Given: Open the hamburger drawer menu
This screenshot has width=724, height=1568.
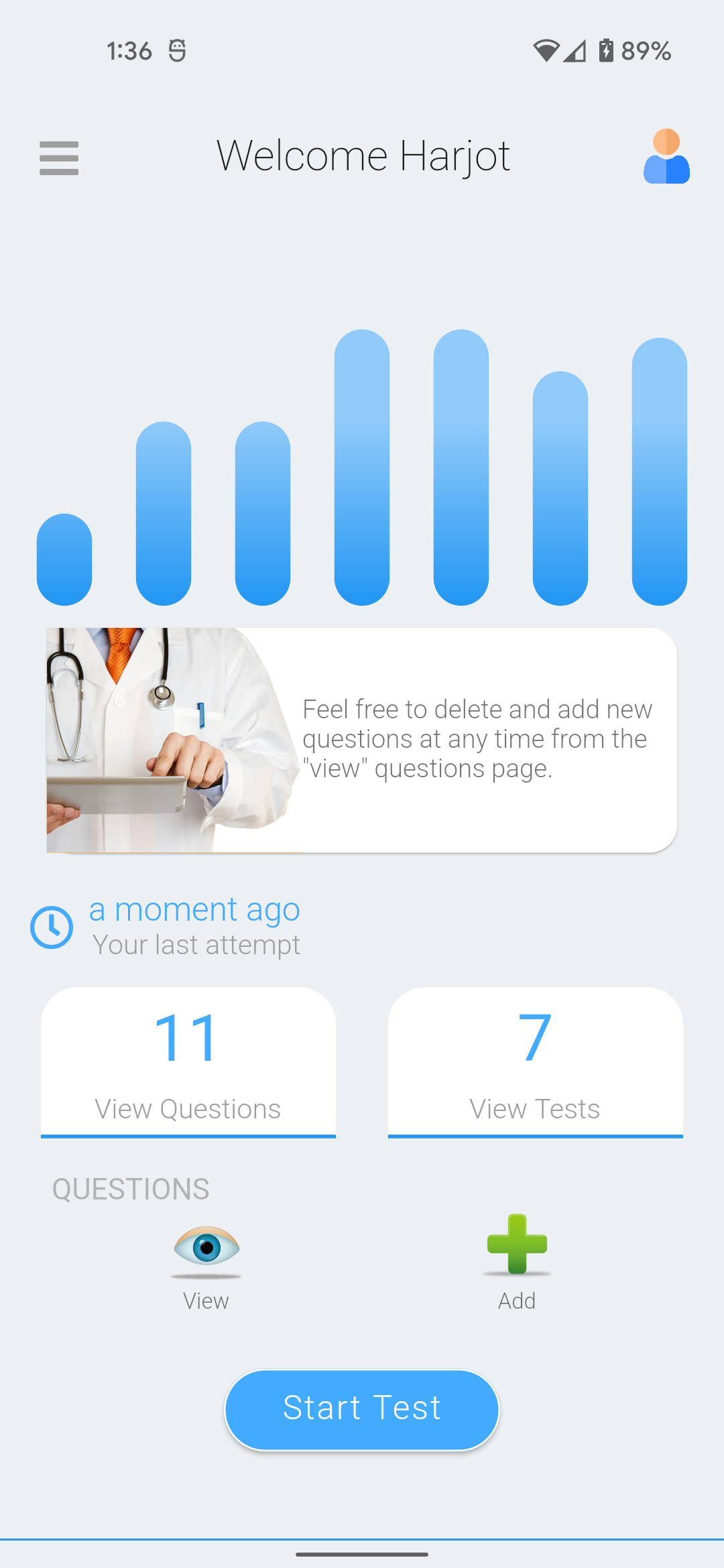Looking at the screenshot, I should coord(59,158).
